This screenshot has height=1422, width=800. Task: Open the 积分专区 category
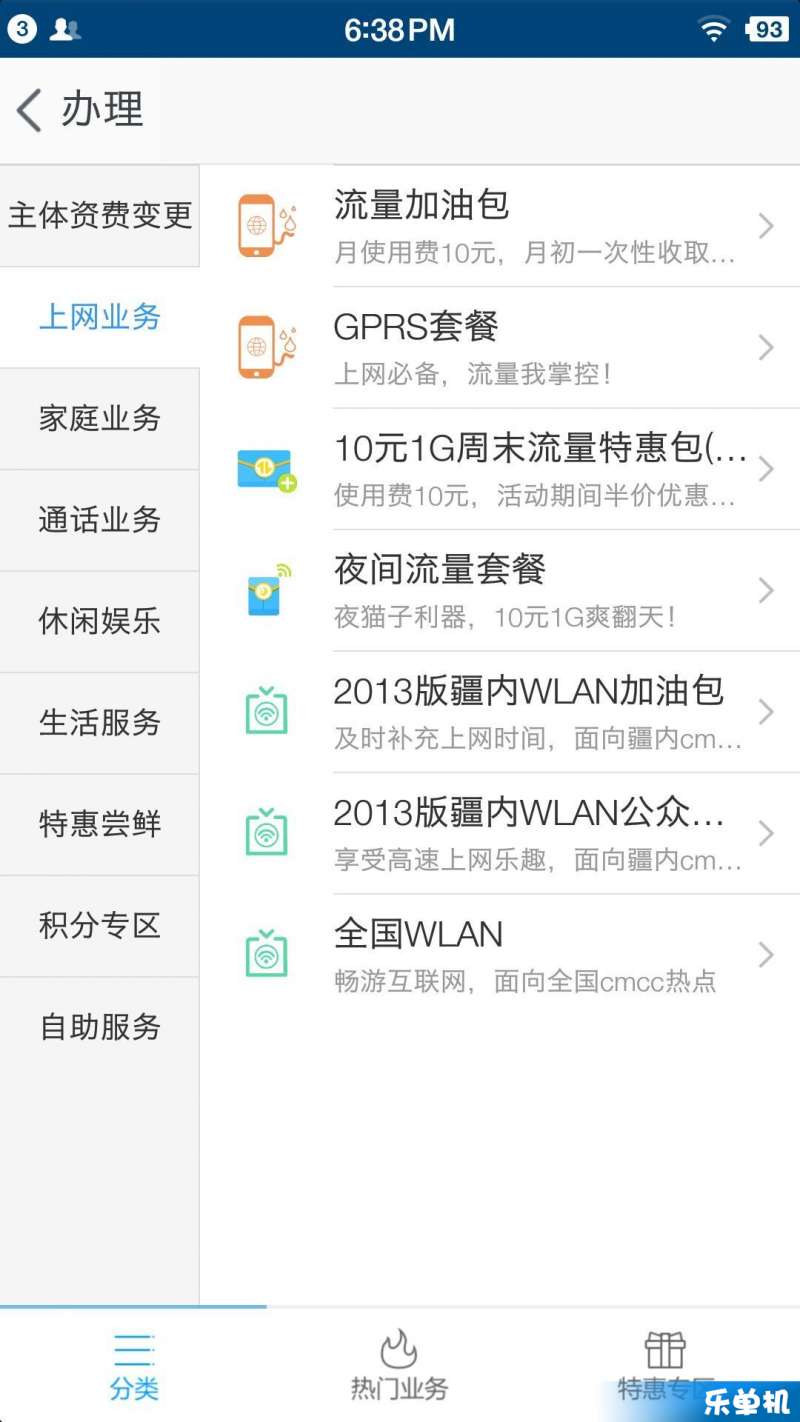(x=100, y=926)
